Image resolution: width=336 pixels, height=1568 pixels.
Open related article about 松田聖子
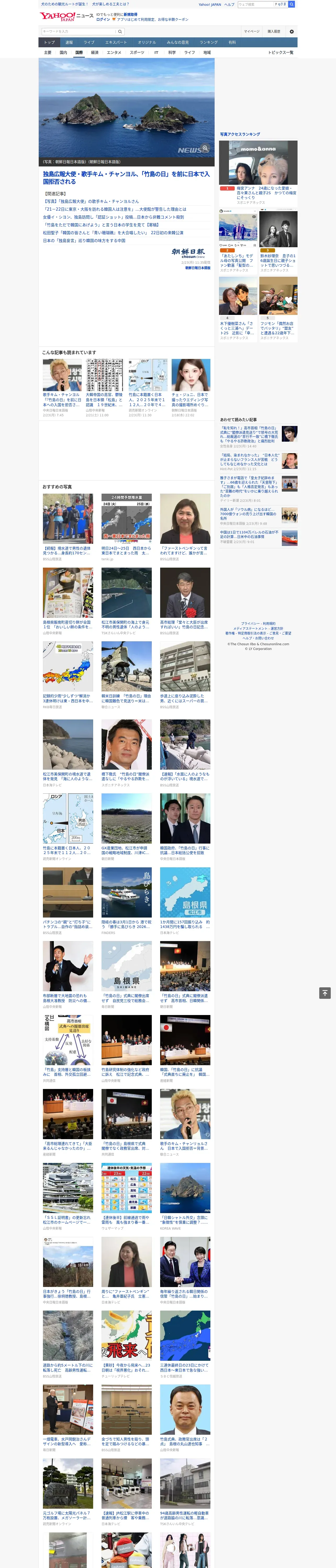pos(113,233)
